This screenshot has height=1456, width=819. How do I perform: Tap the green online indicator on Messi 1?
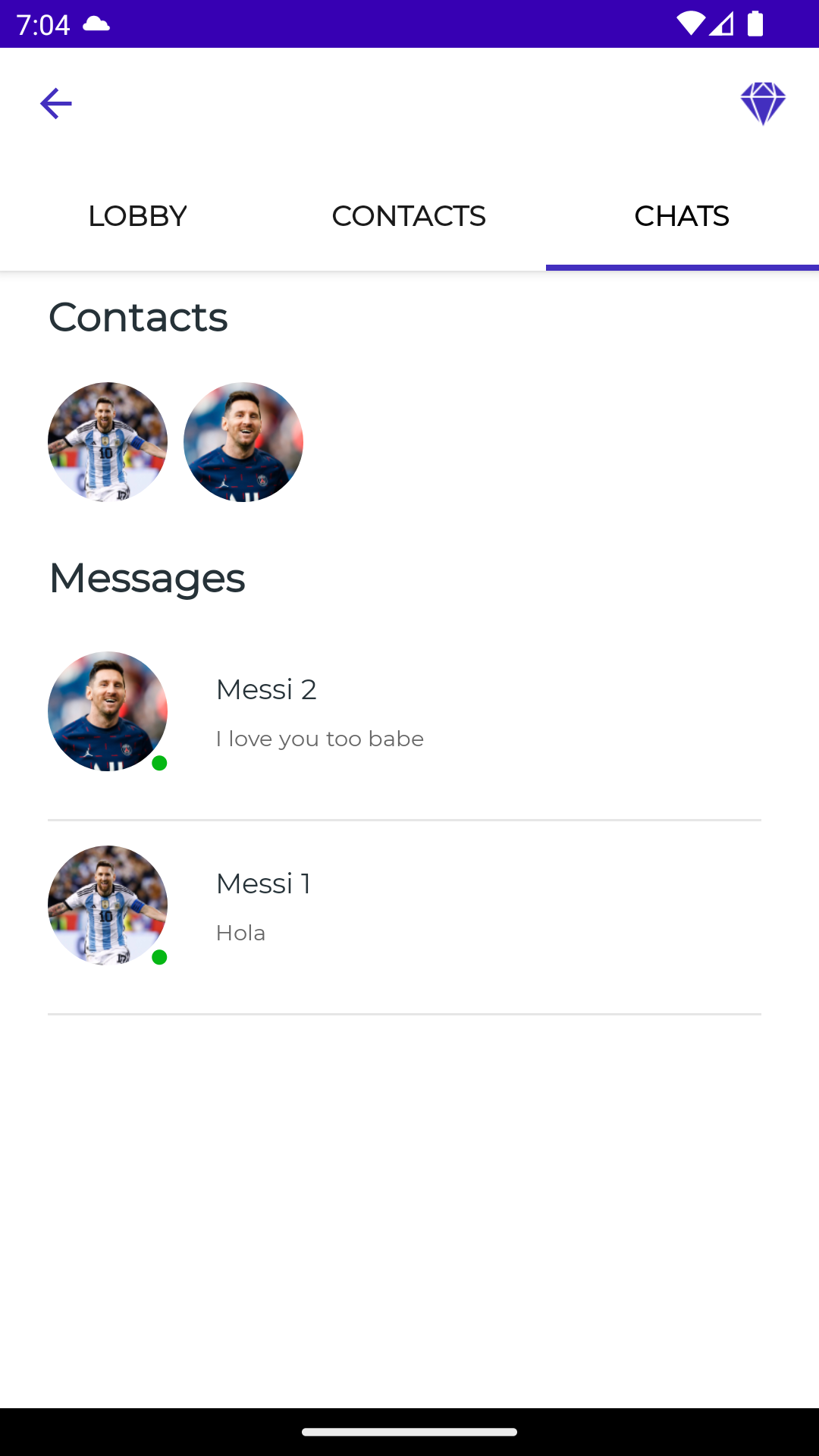[161, 957]
